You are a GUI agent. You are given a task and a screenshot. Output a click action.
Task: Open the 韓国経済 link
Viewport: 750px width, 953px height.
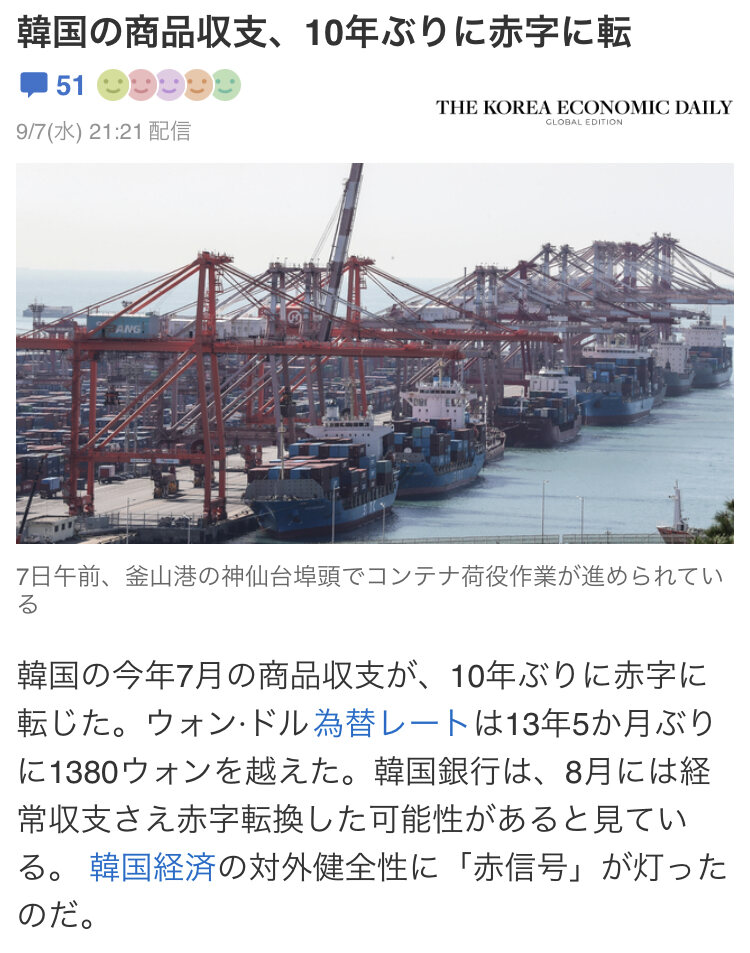pyautogui.click(x=152, y=866)
